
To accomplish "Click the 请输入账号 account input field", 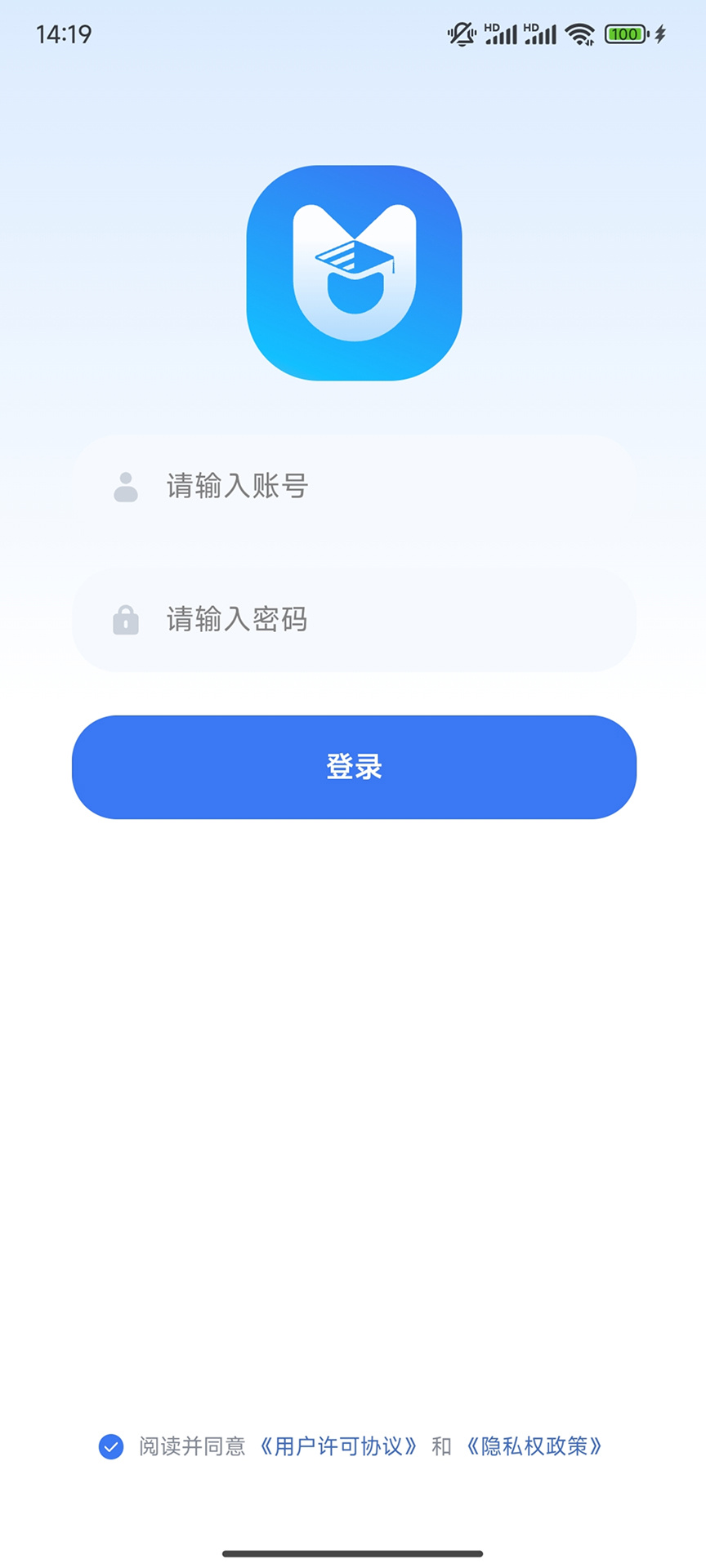I will pos(353,486).
